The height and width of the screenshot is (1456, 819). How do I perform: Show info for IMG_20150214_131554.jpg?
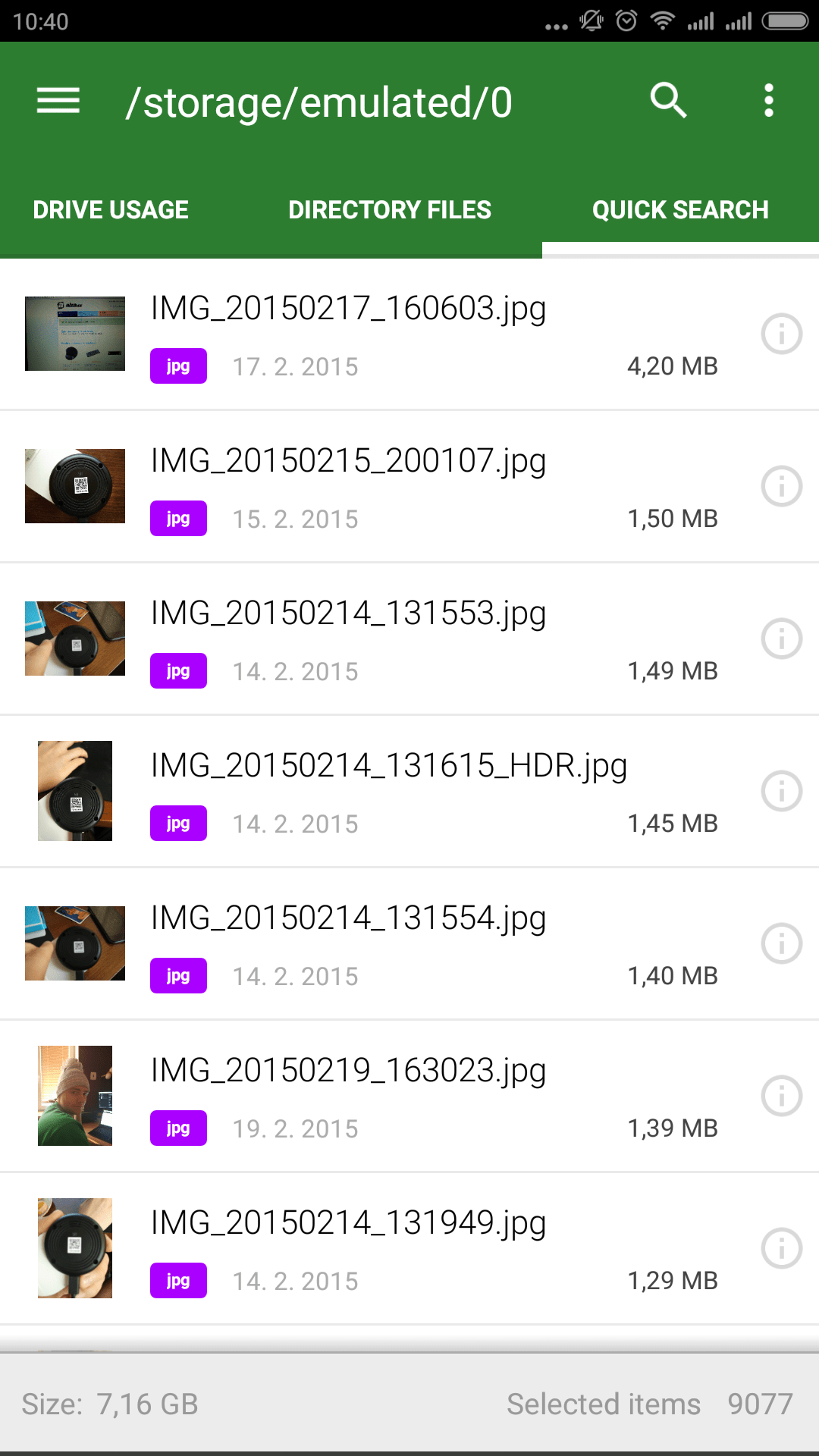click(782, 943)
